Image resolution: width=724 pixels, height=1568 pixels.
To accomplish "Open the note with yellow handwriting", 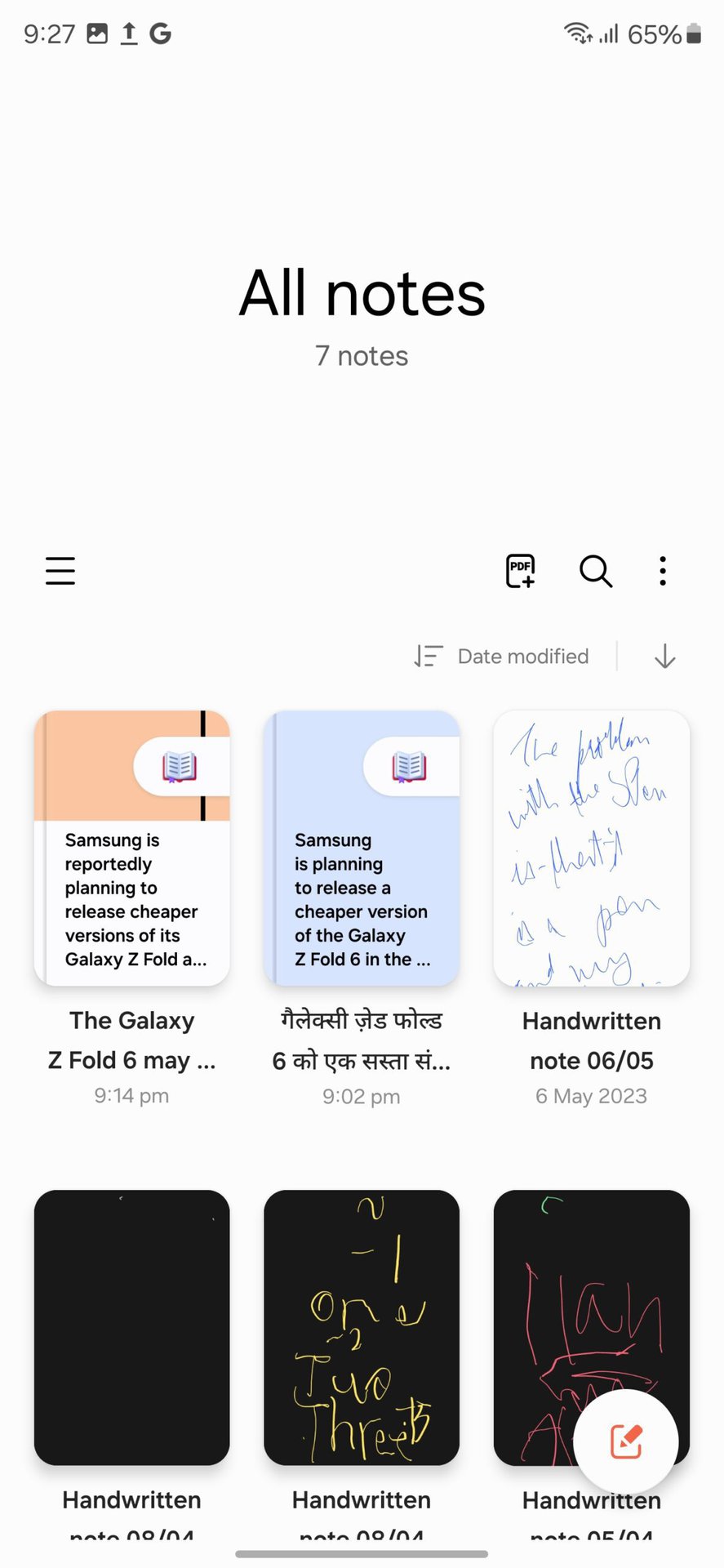I will 362,1327.
